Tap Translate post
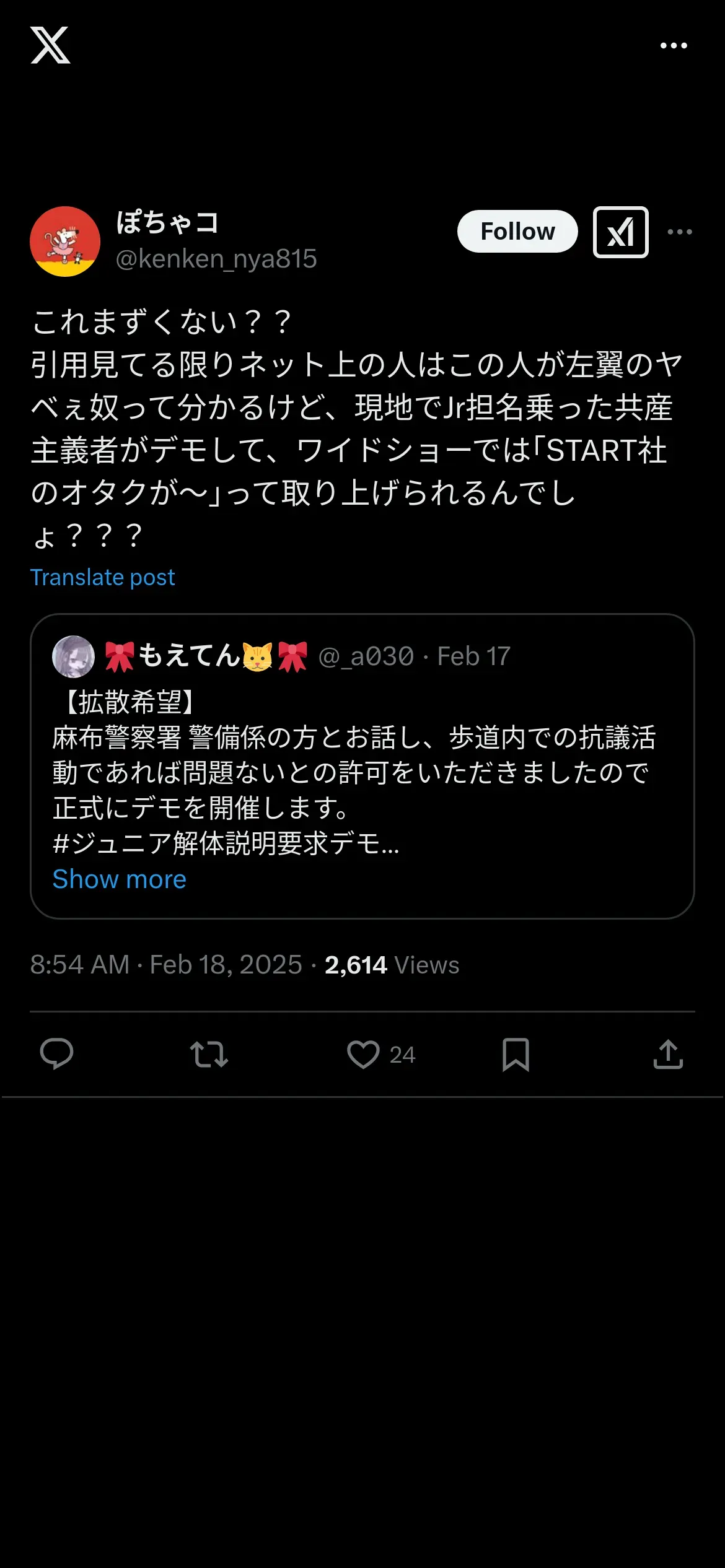 coord(103,578)
